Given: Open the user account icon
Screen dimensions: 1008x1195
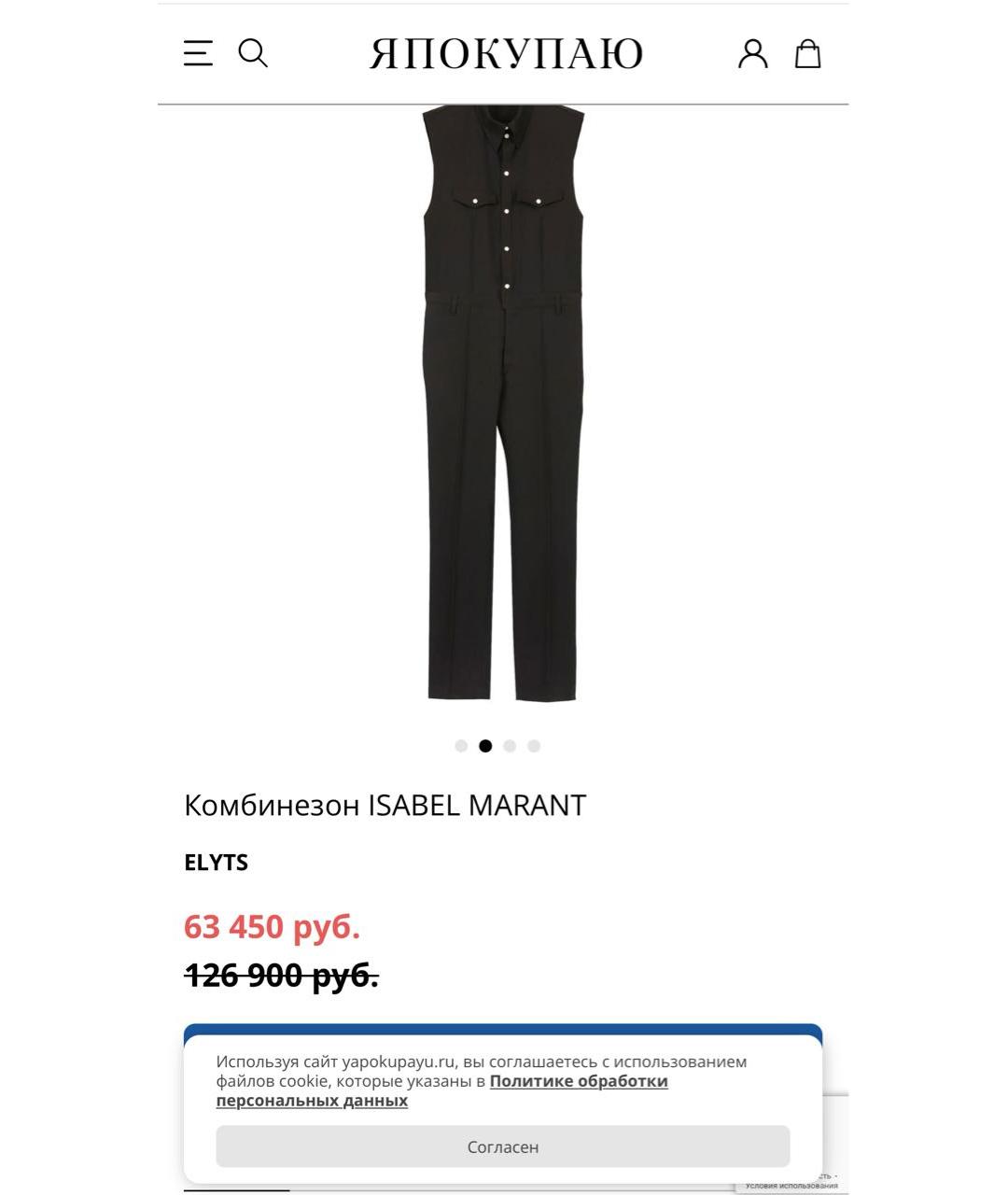Looking at the screenshot, I should click(x=752, y=54).
